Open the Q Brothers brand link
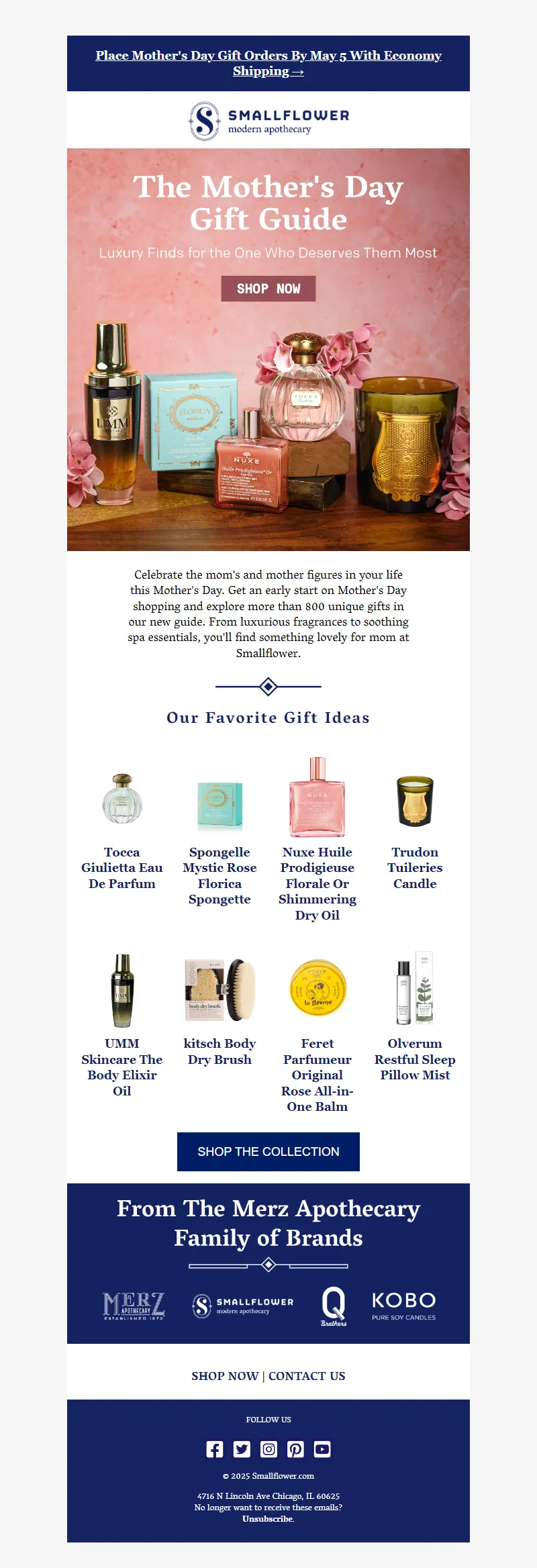Image resolution: width=537 pixels, height=1568 pixels. coord(334,1306)
